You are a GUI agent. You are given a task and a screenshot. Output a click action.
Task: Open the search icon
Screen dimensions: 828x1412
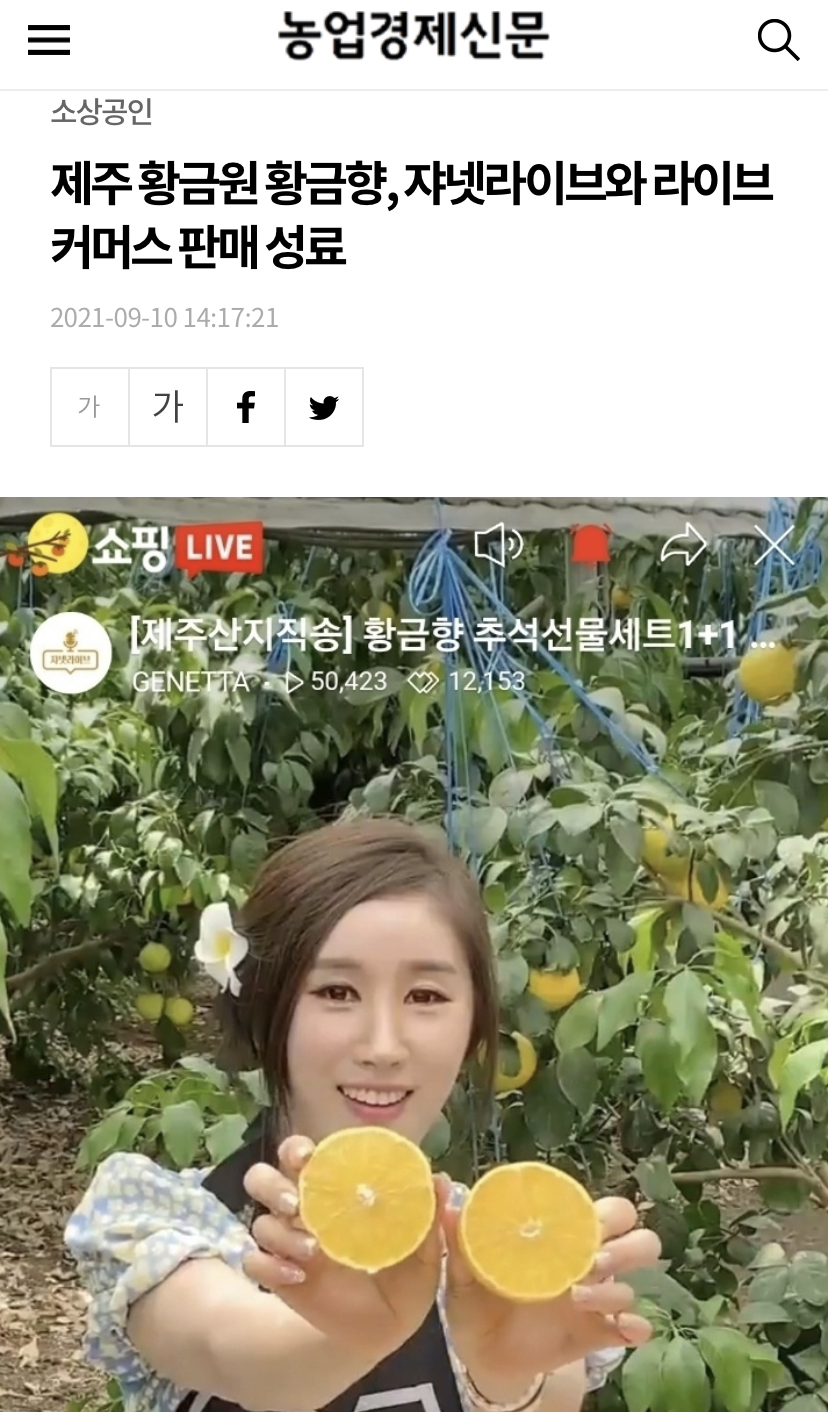(777, 40)
